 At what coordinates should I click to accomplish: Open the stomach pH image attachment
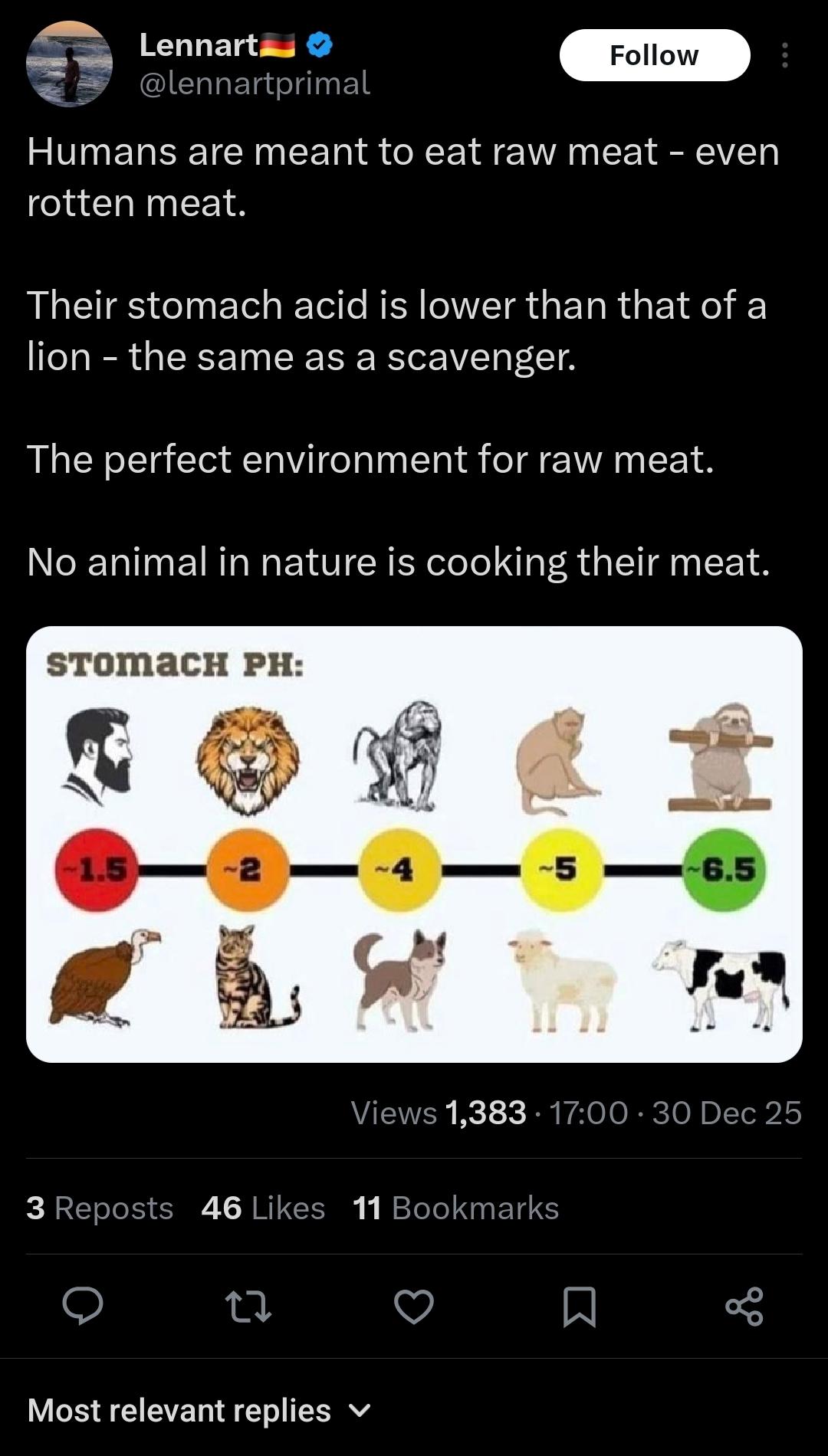click(x=414, y=844)
